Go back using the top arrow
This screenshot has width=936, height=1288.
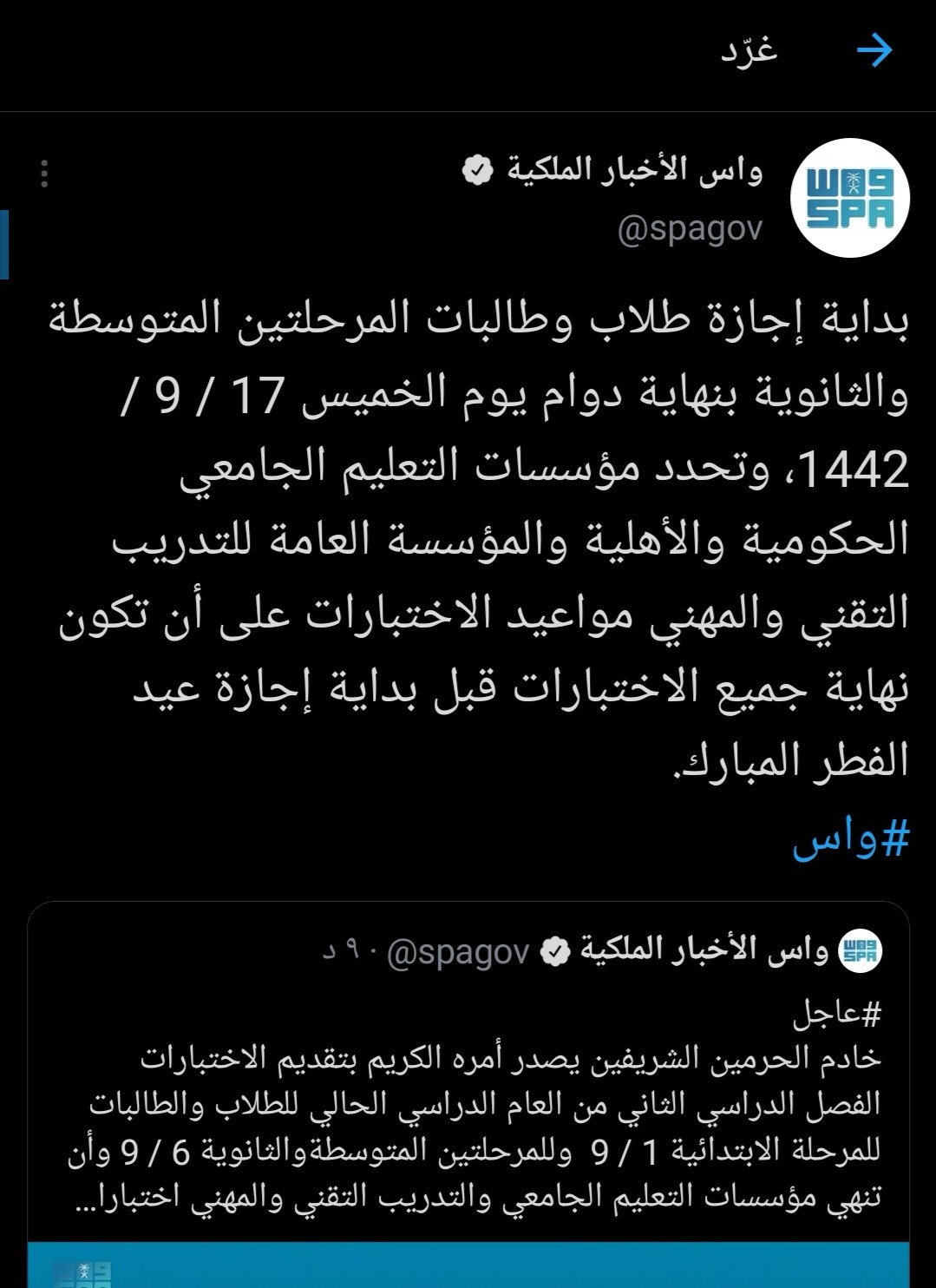(x=874, y=51)
